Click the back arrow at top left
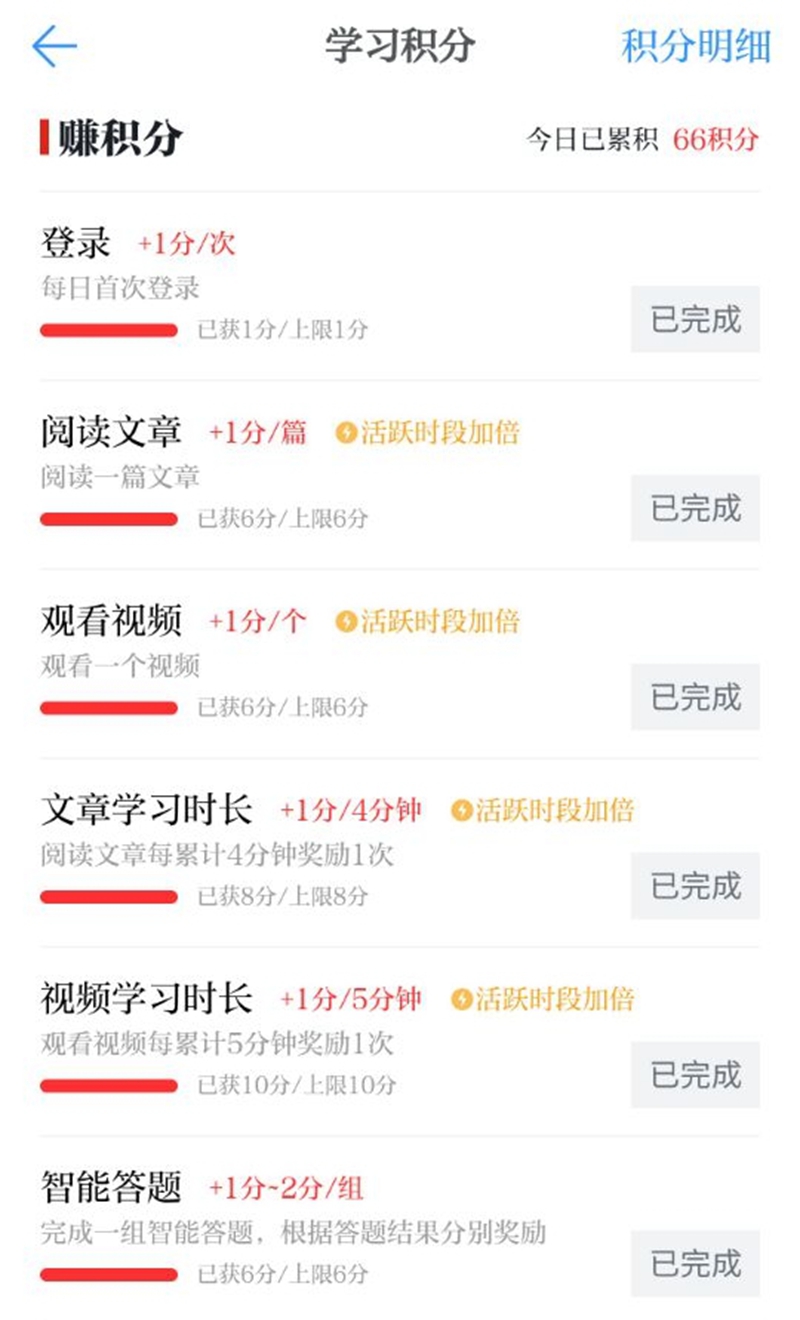Image resolution: width=800 pixels, height=1320 pixels. (55, 44)
